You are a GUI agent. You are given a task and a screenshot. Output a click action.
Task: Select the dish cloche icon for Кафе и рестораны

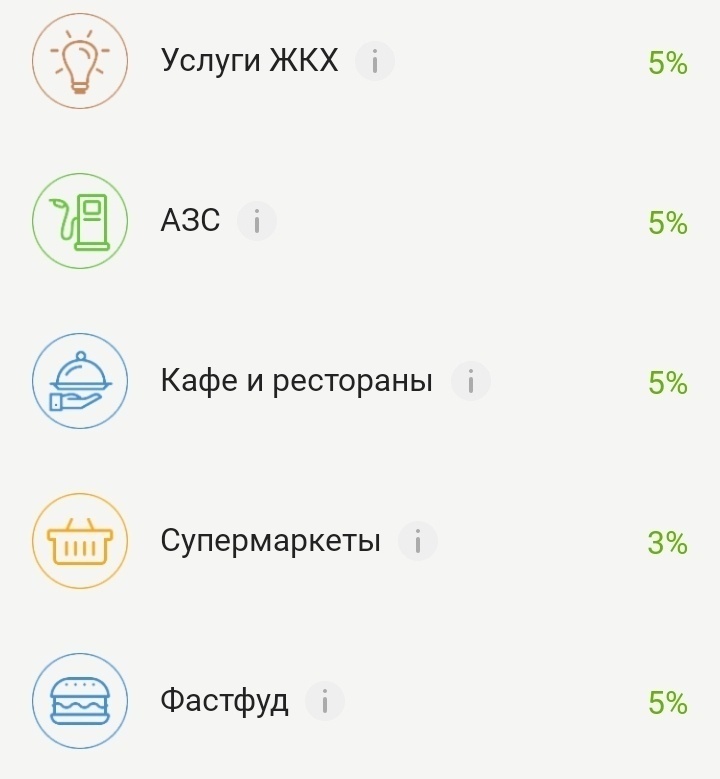pos(80,381)
